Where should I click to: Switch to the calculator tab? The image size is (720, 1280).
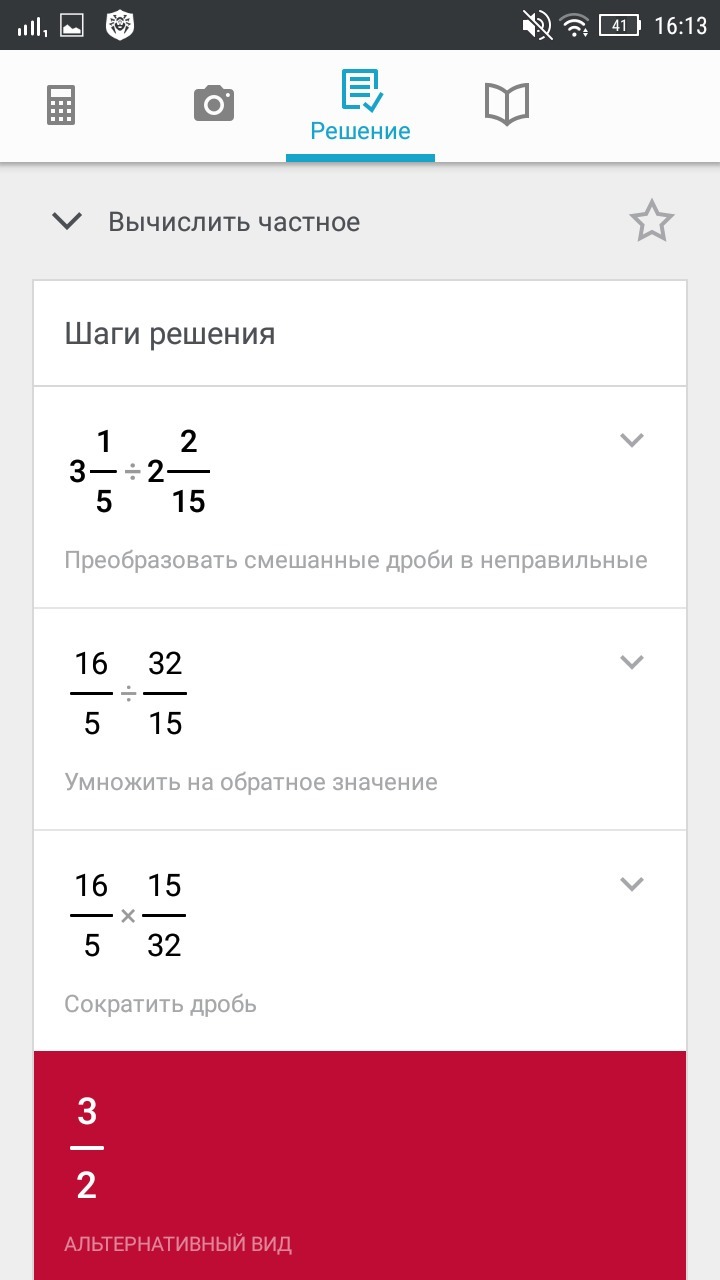point(61,105)
